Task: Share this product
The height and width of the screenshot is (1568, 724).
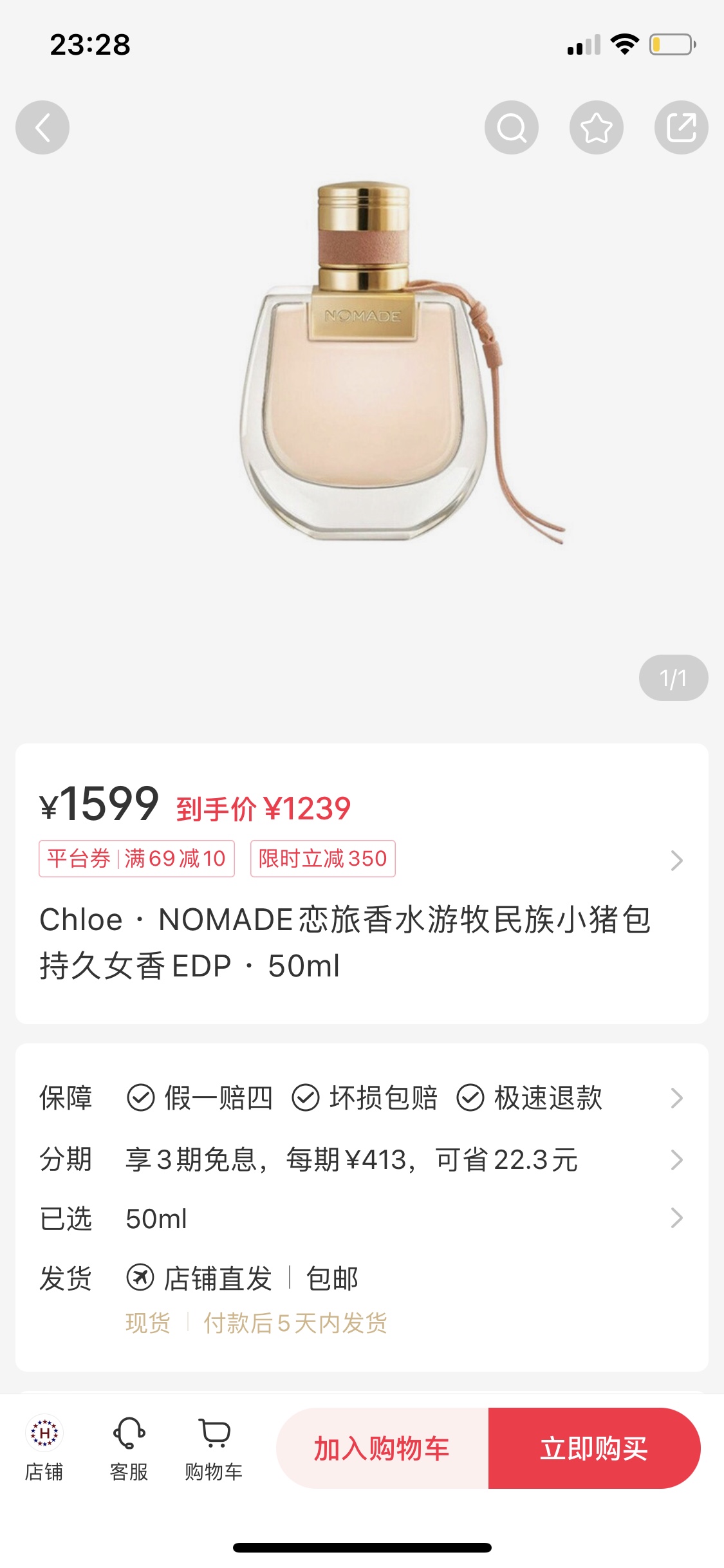Action: tap(681, 127)
